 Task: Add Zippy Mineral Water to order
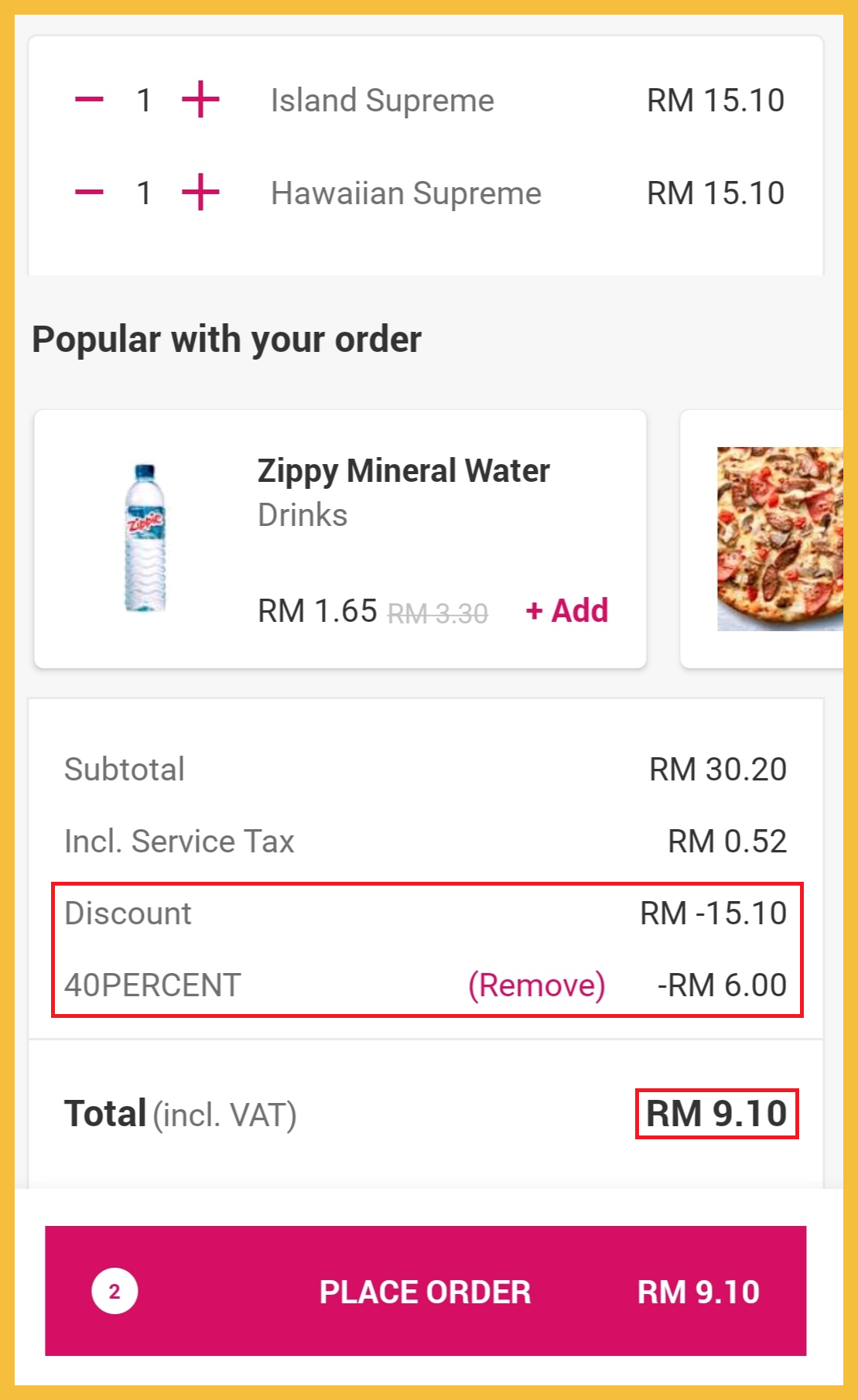tap(567, 611)
